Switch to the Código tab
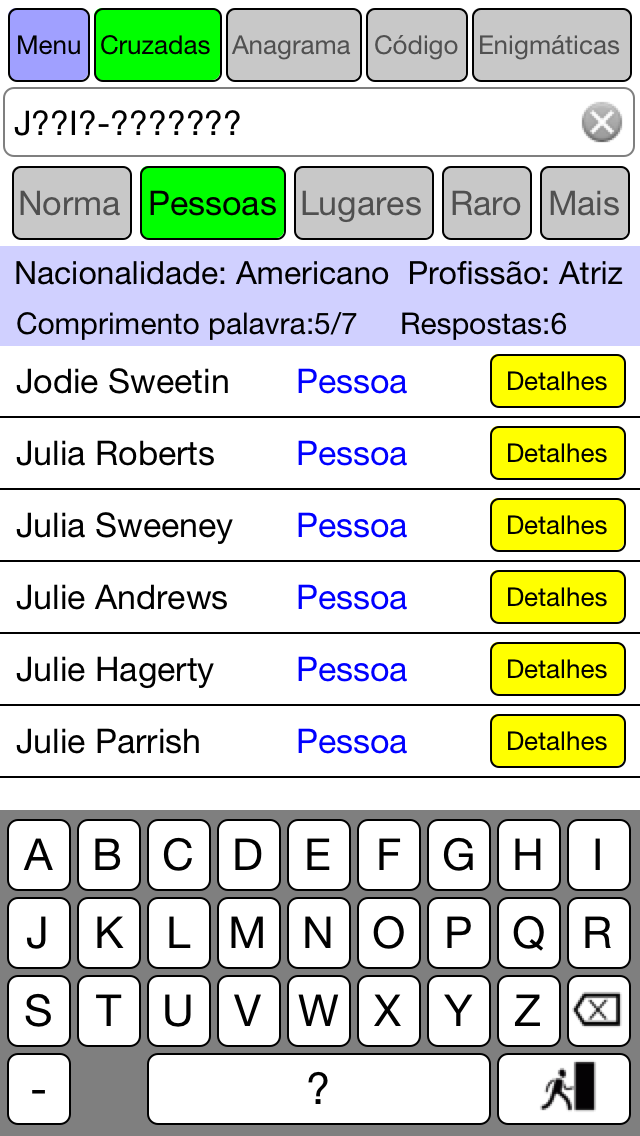This screenshot has height=1136, width=640. (416, 45)
